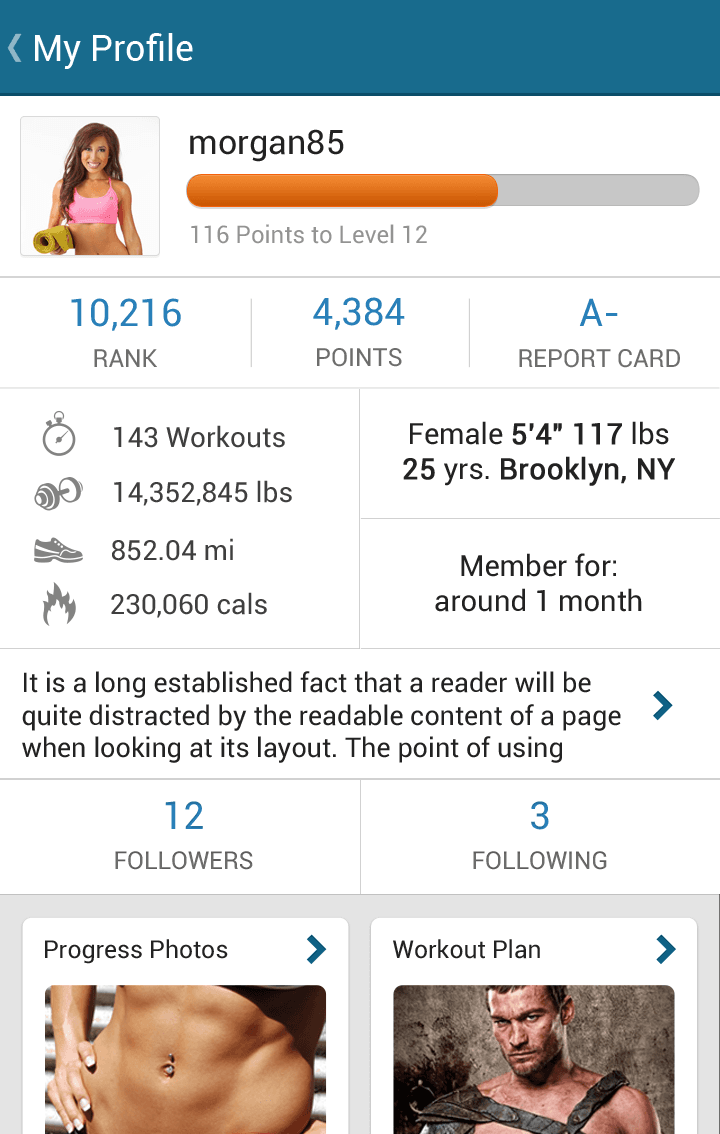Open the 4,384 Points breakdown

coord(359,332)
